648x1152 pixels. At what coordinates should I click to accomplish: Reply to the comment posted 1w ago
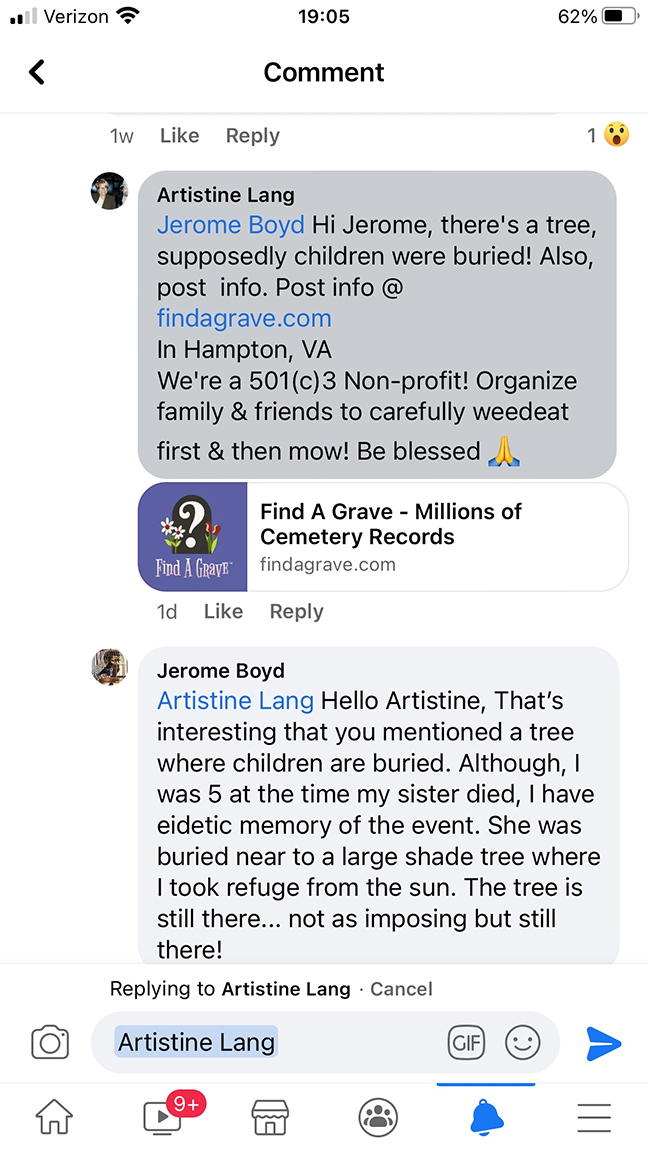click(x=253, y=135)
